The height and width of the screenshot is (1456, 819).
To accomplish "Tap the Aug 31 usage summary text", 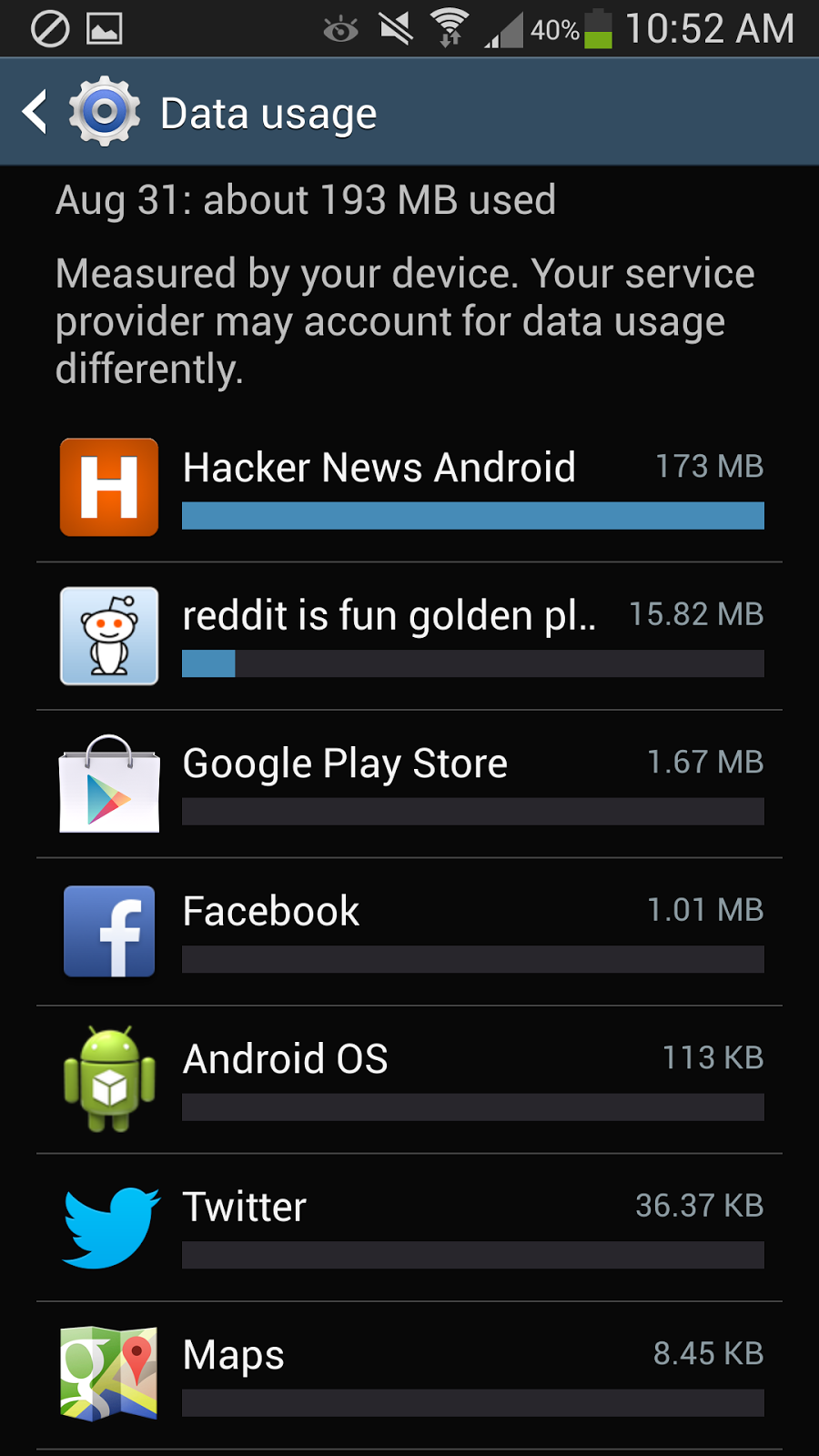I will 307,200.
